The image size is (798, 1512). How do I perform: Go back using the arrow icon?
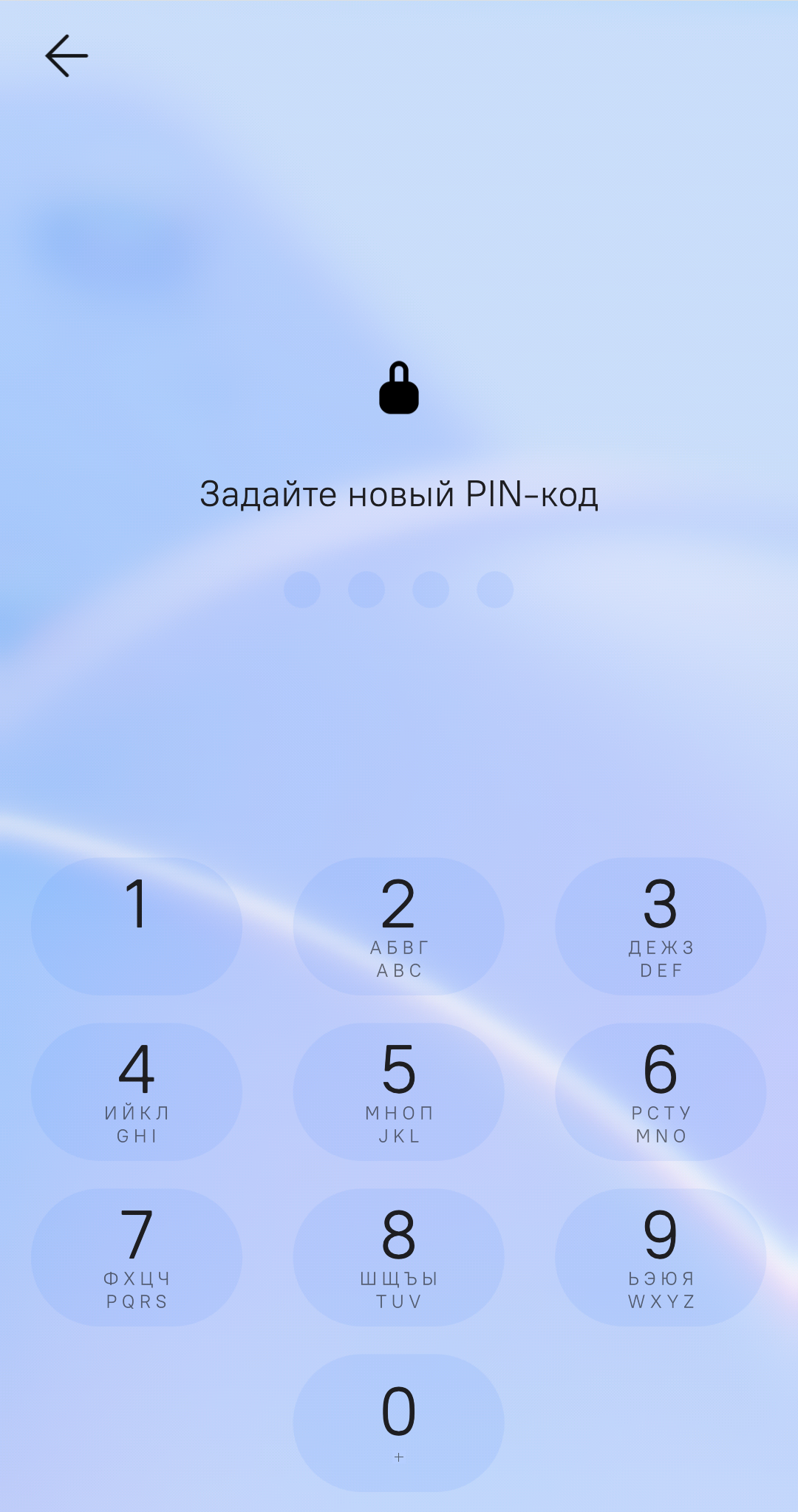pyautogui.click(x=66, y=56)
